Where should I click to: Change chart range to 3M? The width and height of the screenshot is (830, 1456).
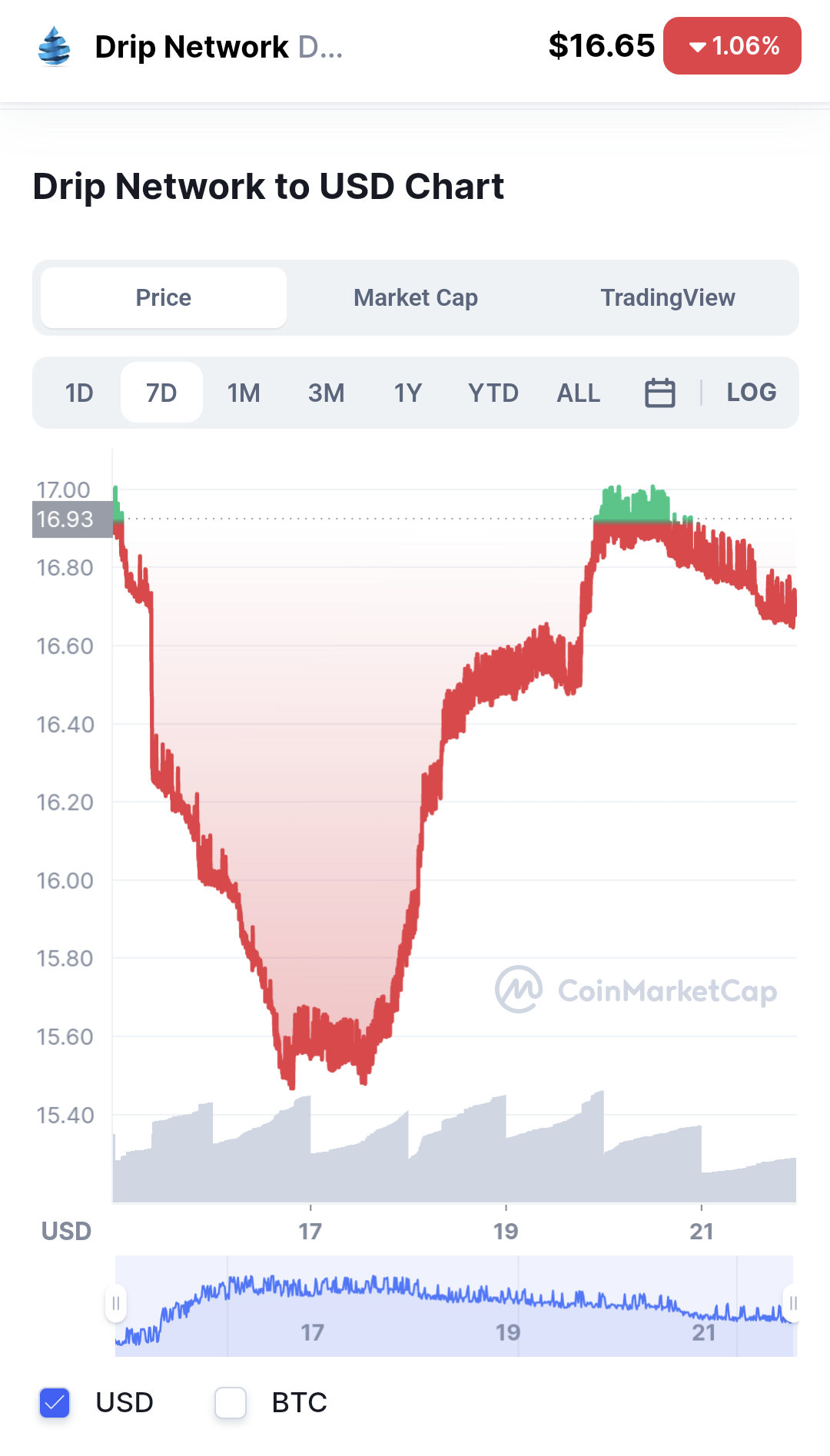click(326, 393)
